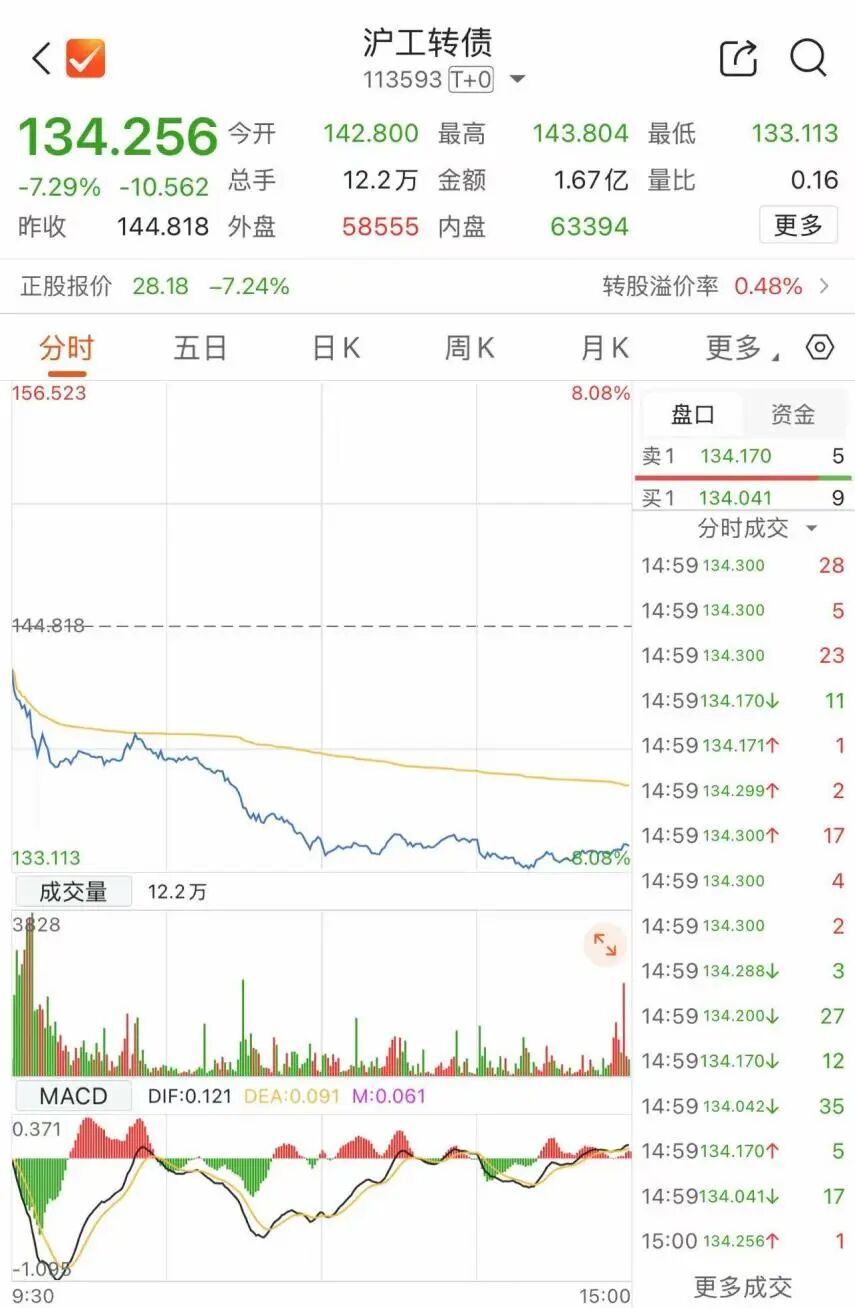Change the 成交量 indicator
This screenshot has width=855, height=1308.
[72, 892]
